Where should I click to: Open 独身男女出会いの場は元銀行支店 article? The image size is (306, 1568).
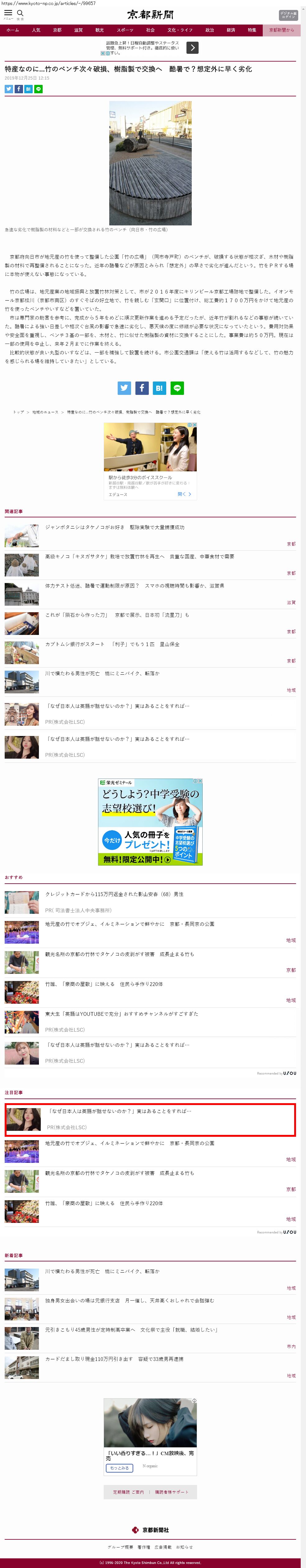[x=130, y=1300]
